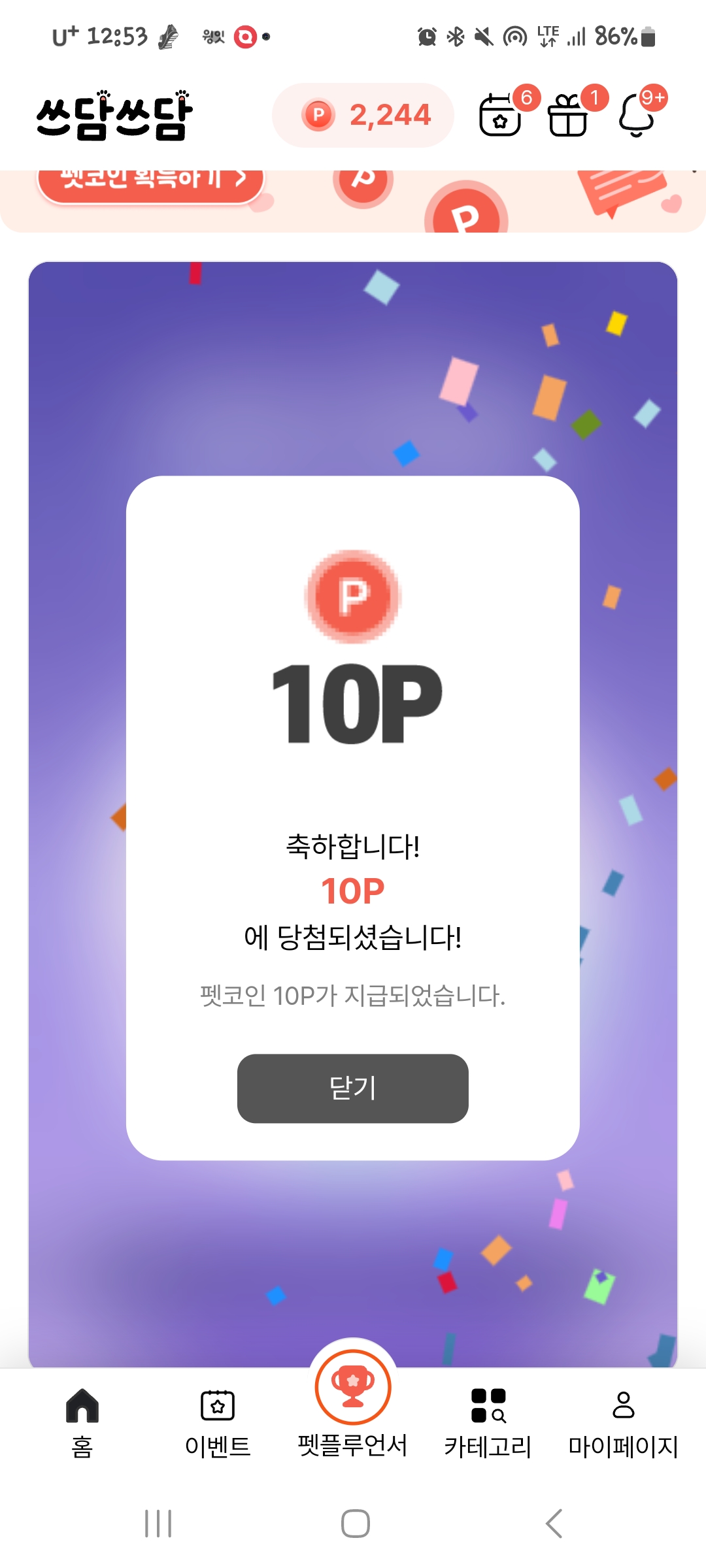Close the 10P reward popup with 닫기

[352, 1088]
